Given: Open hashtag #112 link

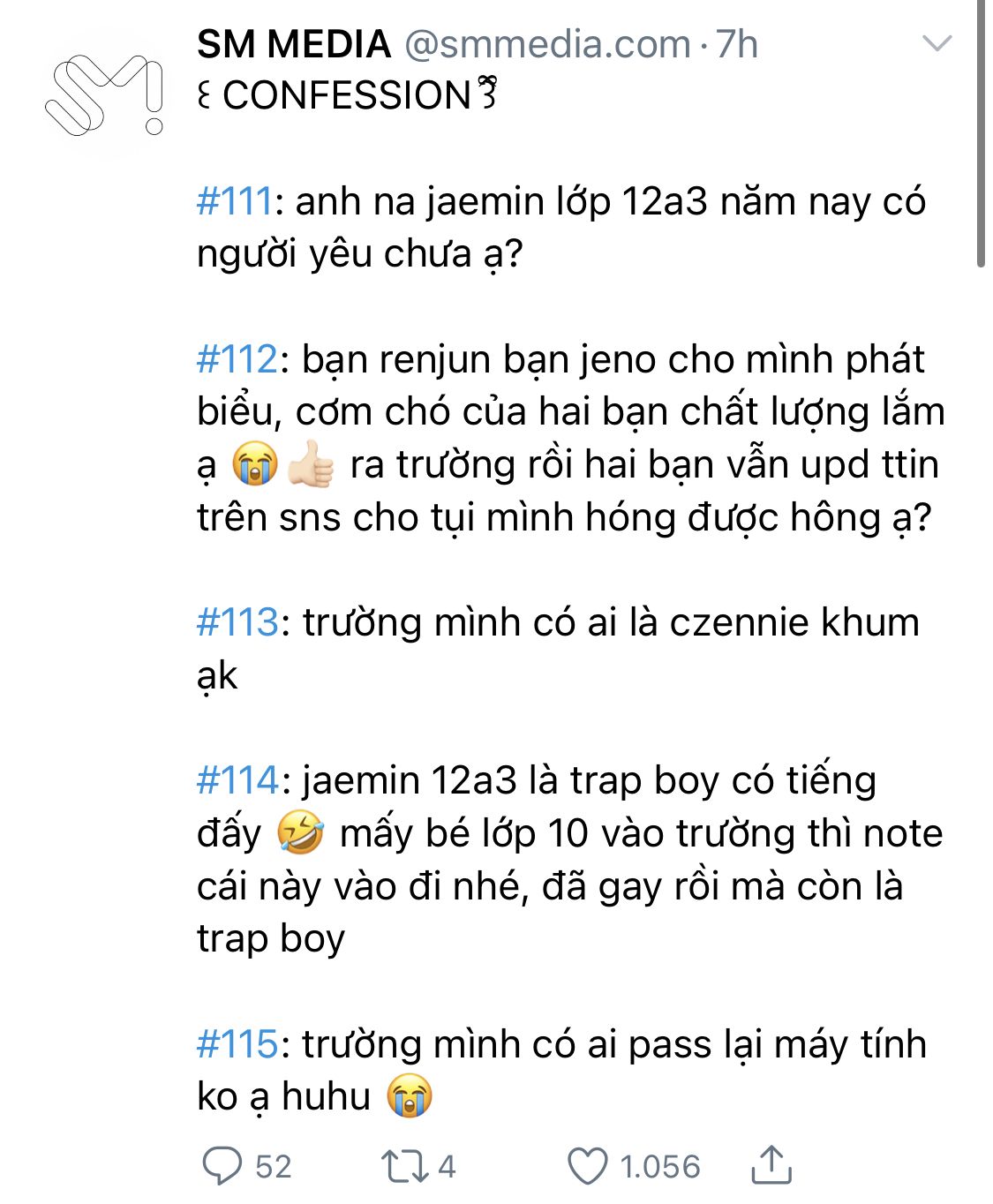Looking at the screenshot, I should tap(237, 359).
